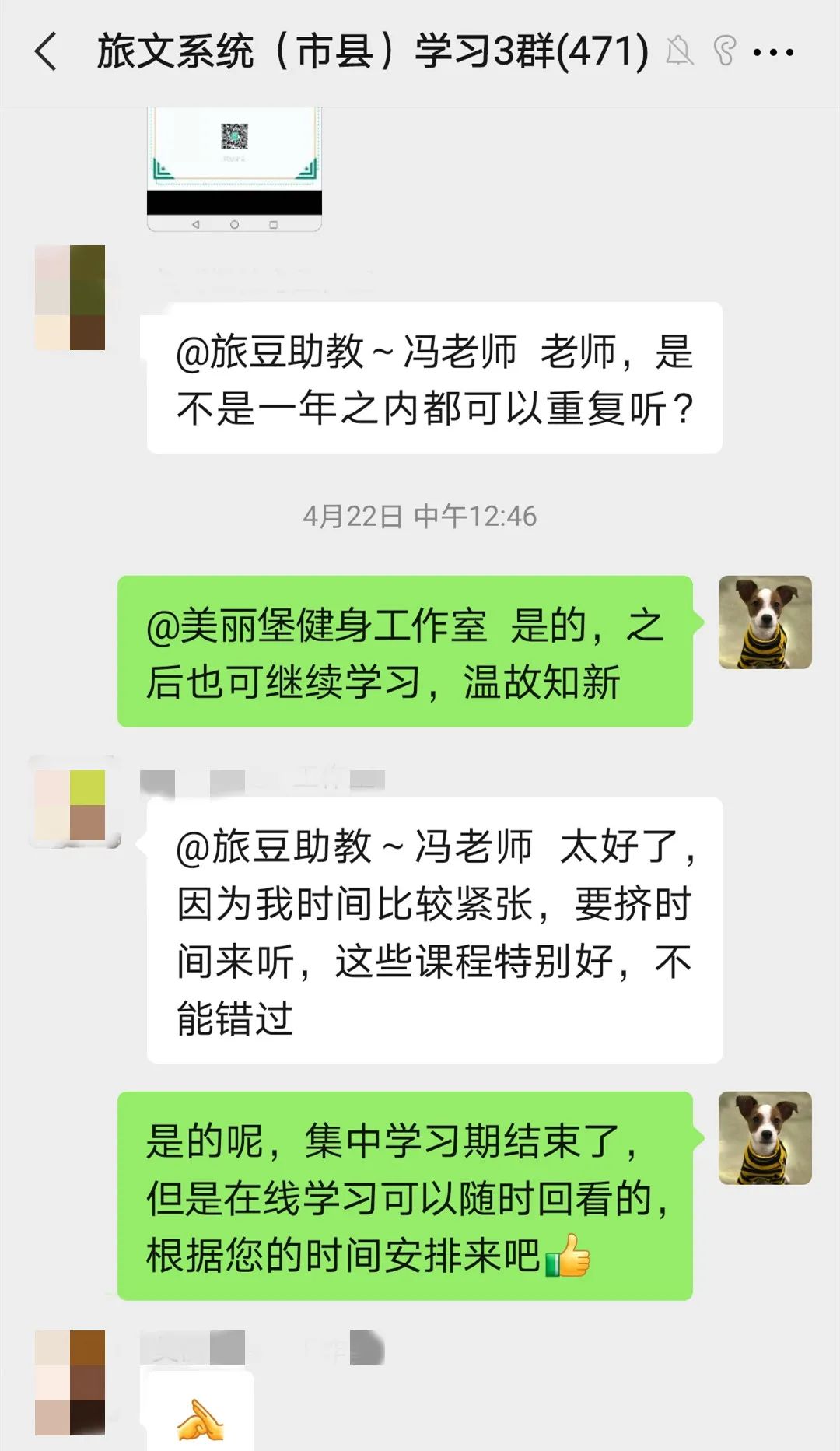Viewport: 840px width, 1451px height.
Task: Open the shared screenshot image with QR code
Action: 234,167
